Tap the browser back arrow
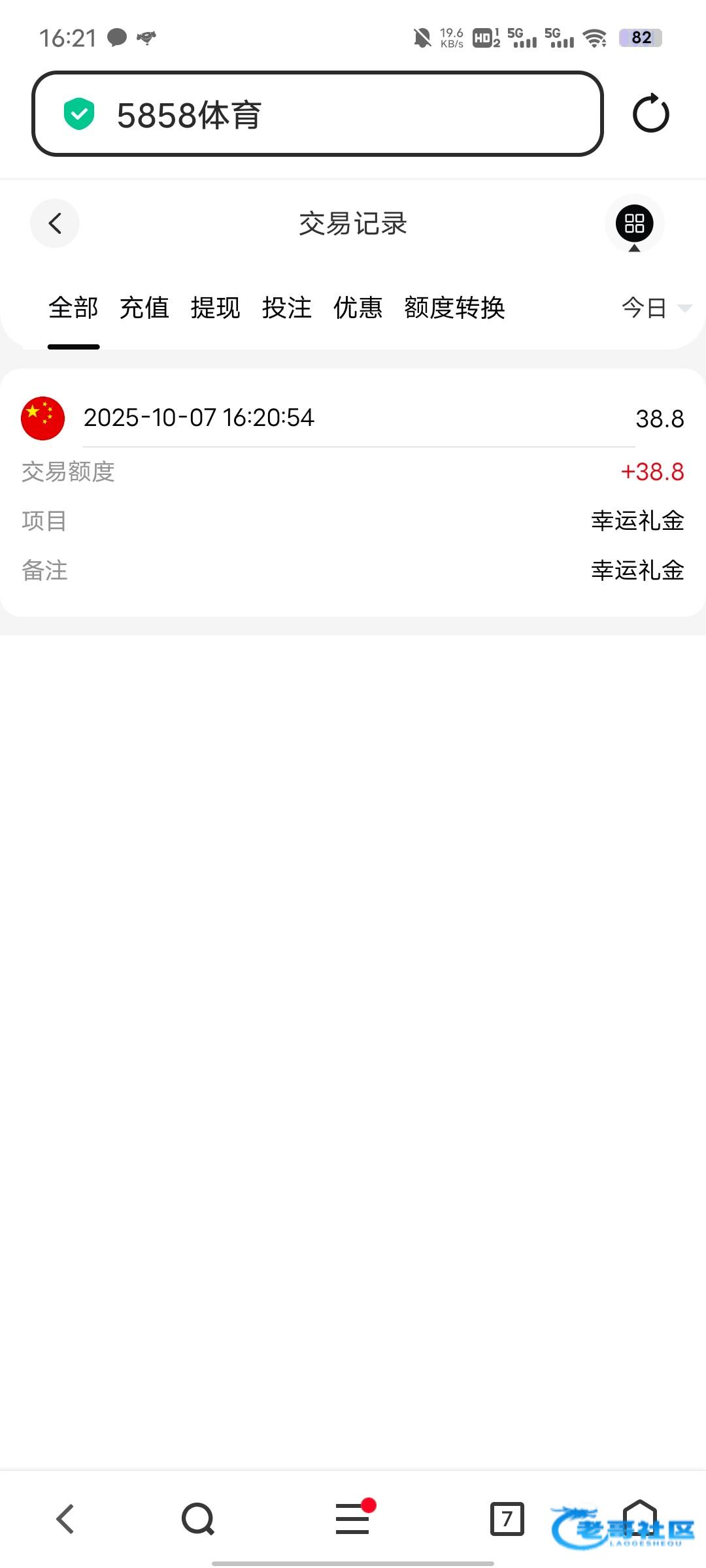The width and height of the screenshot is (706, 1568). tap(65, 1518)
